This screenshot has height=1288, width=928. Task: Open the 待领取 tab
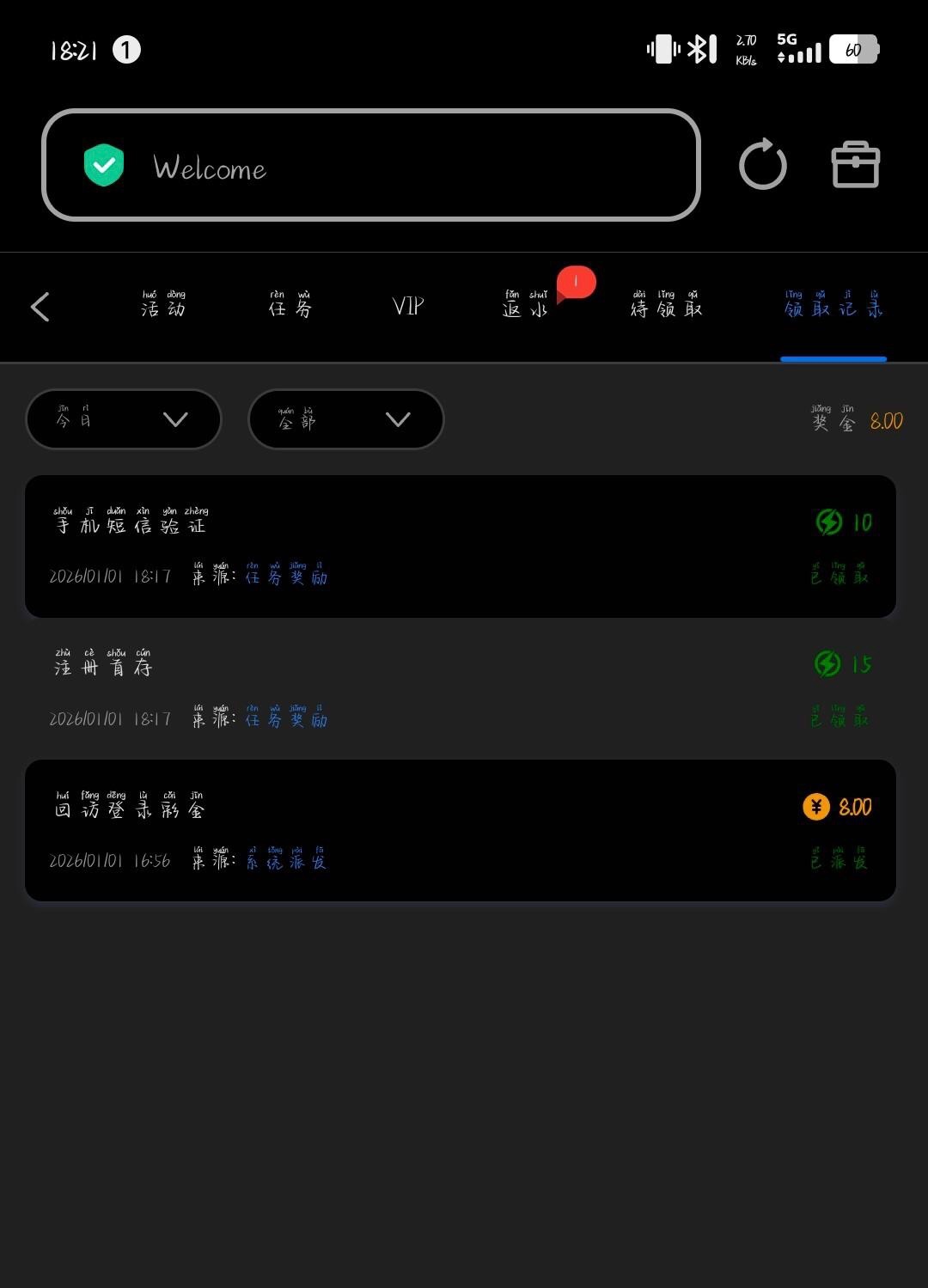click(x=666, y=306)
